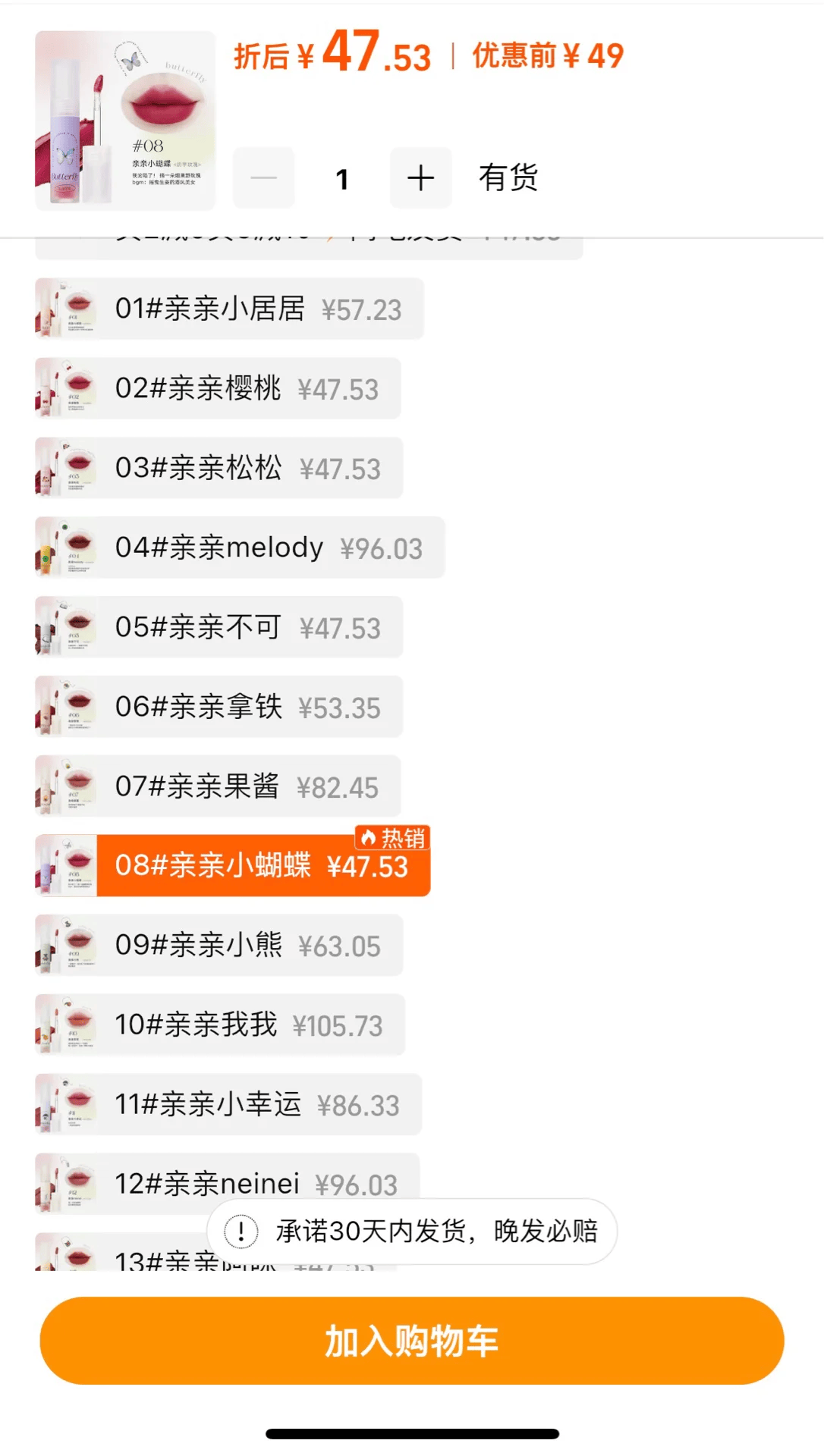The image size is (824, 1456).
Task: Select the 10#亲亲我我 variant
Action: point(220,1025)
